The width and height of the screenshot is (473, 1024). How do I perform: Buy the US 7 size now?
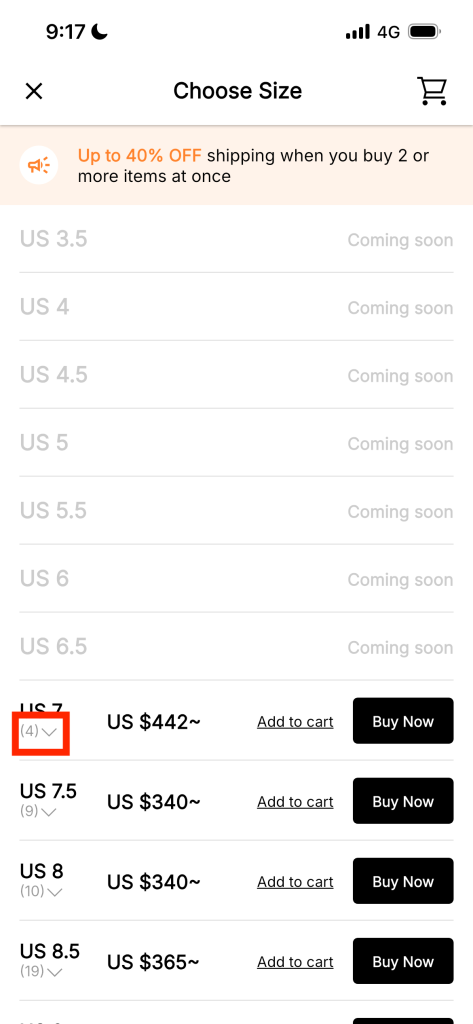tap(403, 721)
